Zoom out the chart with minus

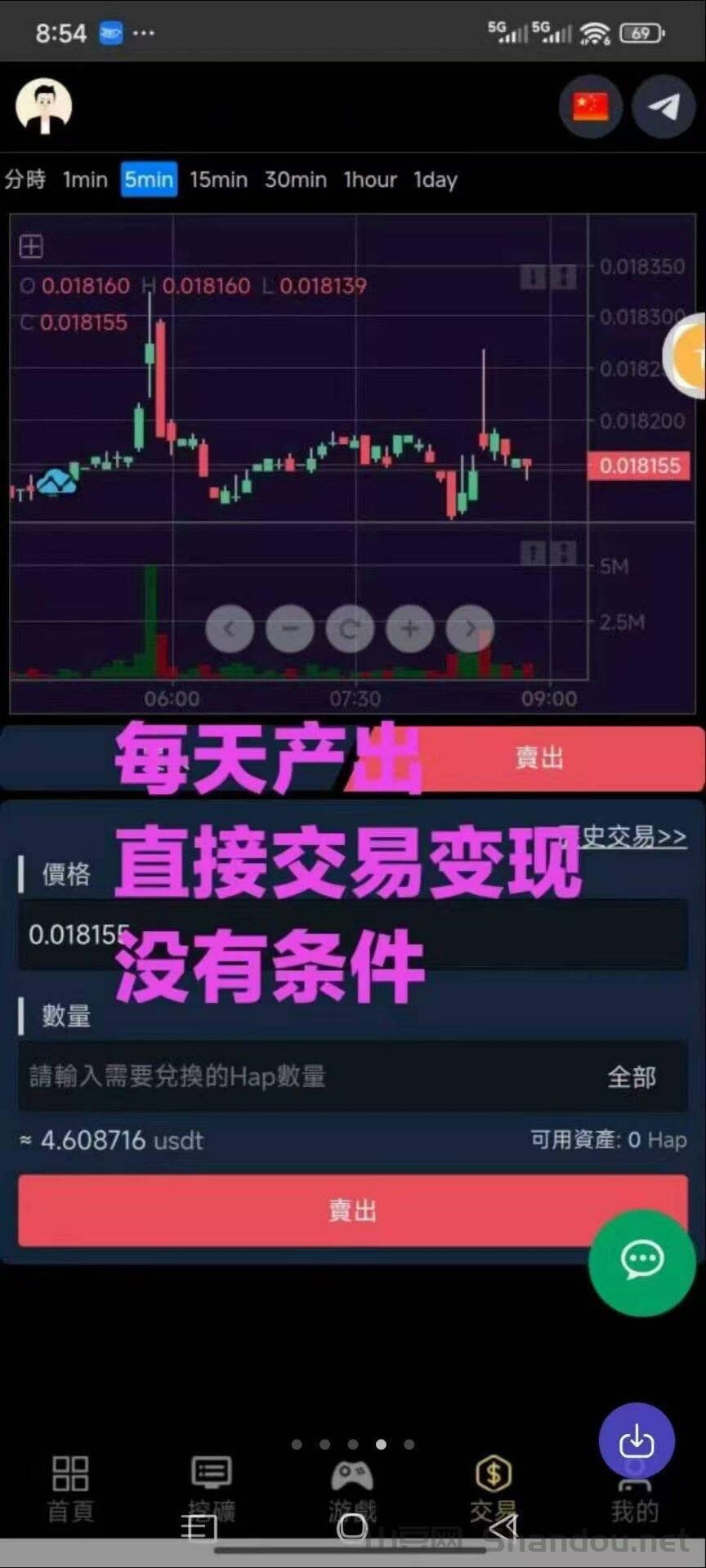290,629
